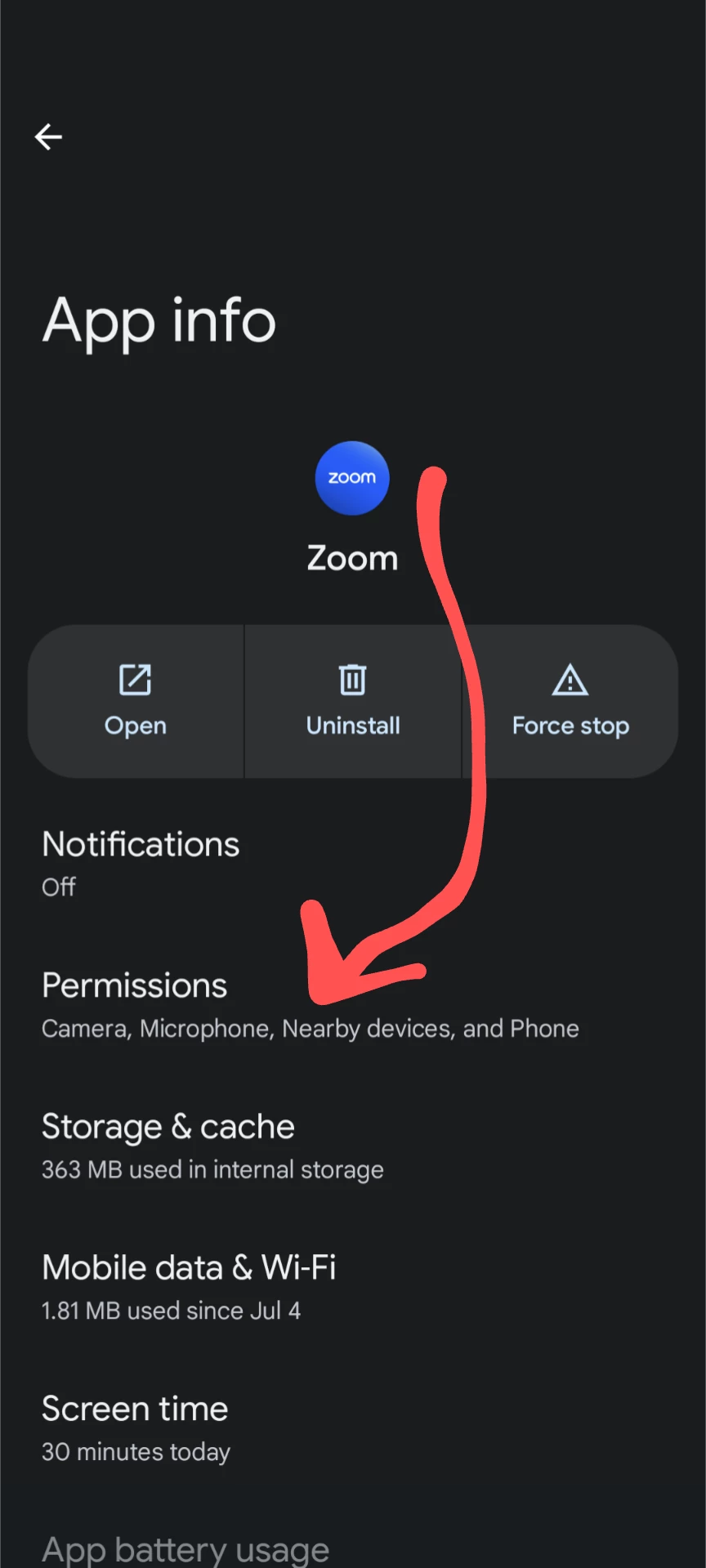Uninstall the Zoom app
This screenshot has height=1568, width=706.
(353, 701)
